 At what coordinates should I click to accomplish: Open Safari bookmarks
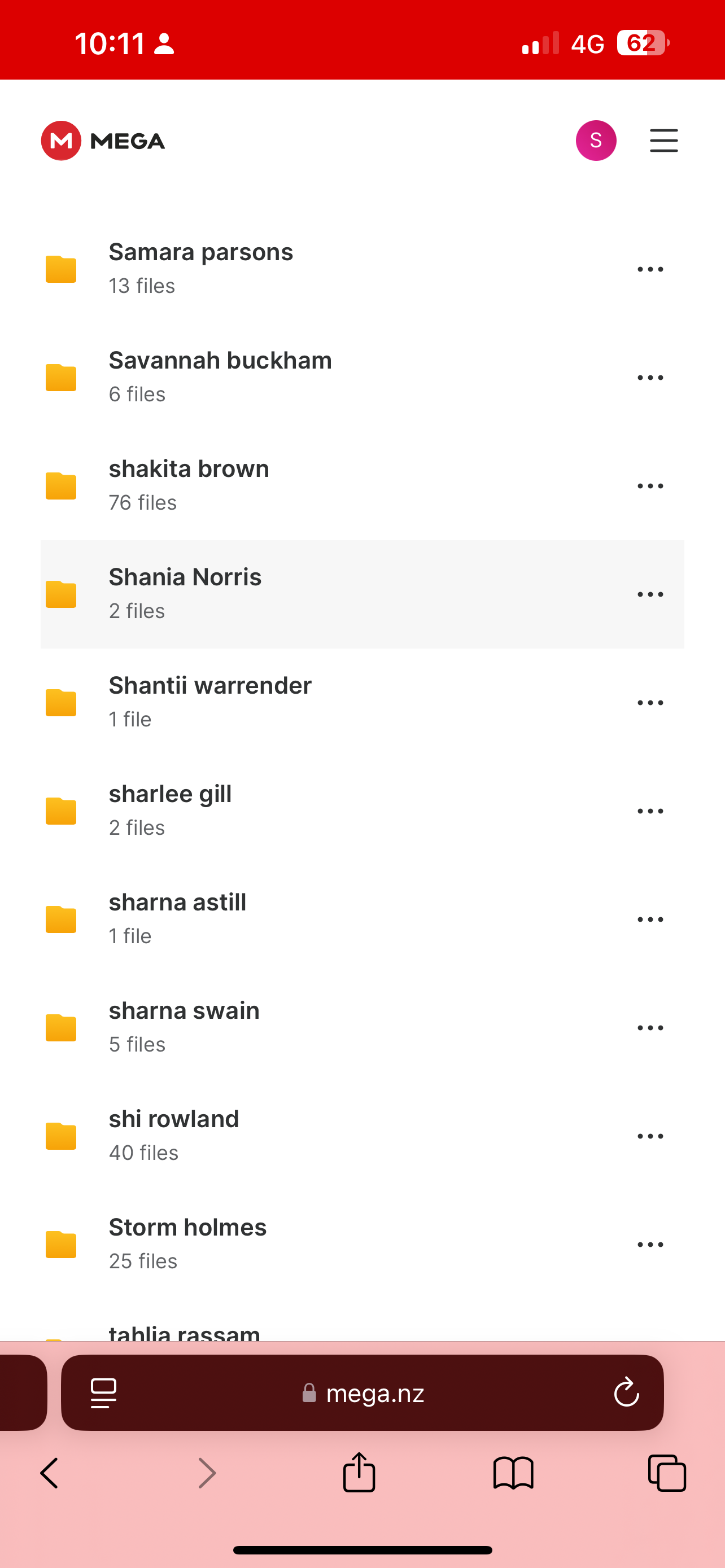point(513,1474)
